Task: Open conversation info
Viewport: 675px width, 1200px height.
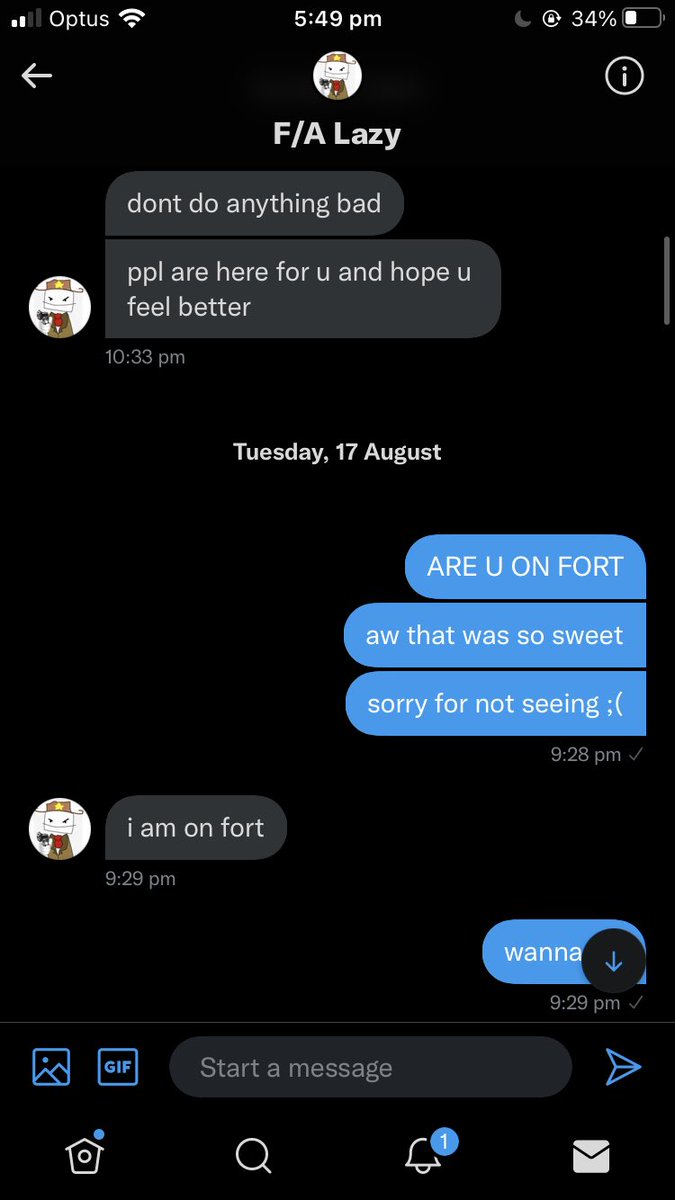Action: click(x=625, y=77)
